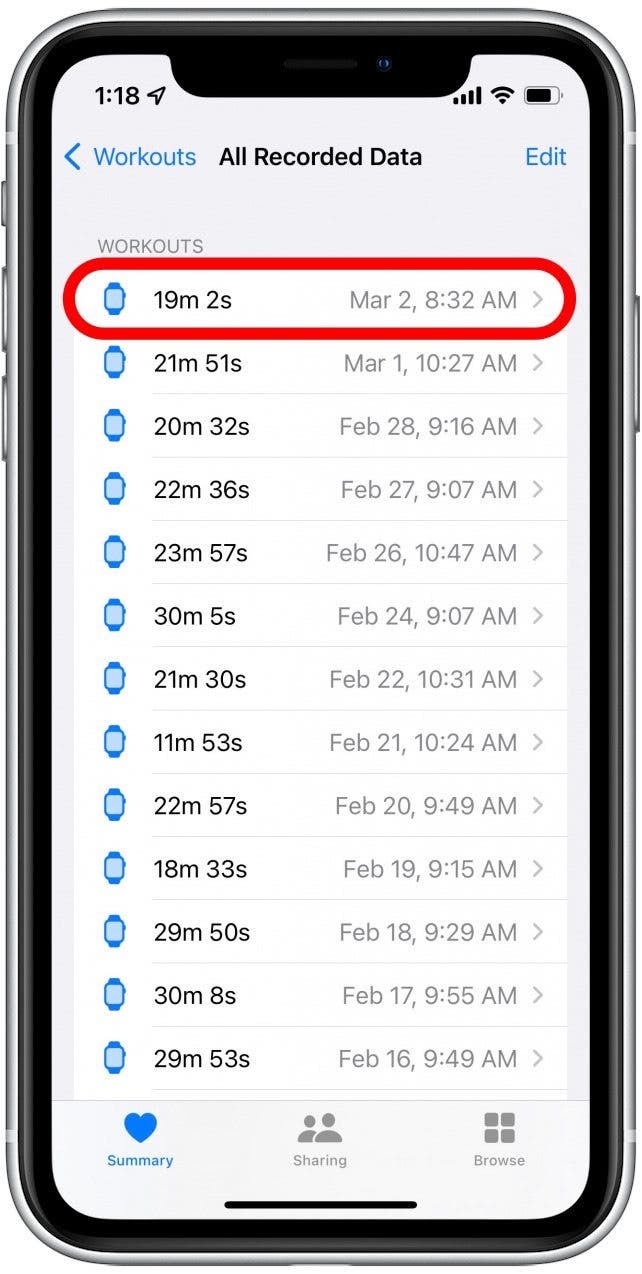Open the 23m 57s workout from Feb 26

coord(320,552)
